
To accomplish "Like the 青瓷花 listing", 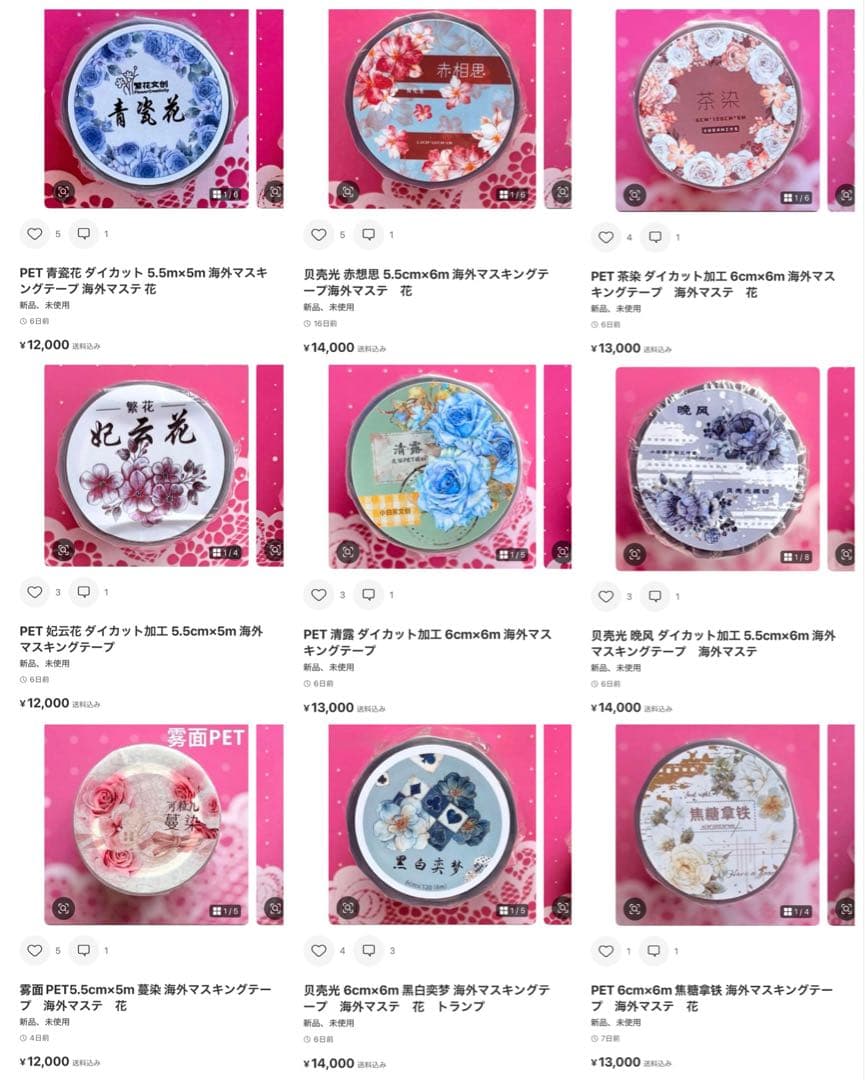I will pos(35,234).
